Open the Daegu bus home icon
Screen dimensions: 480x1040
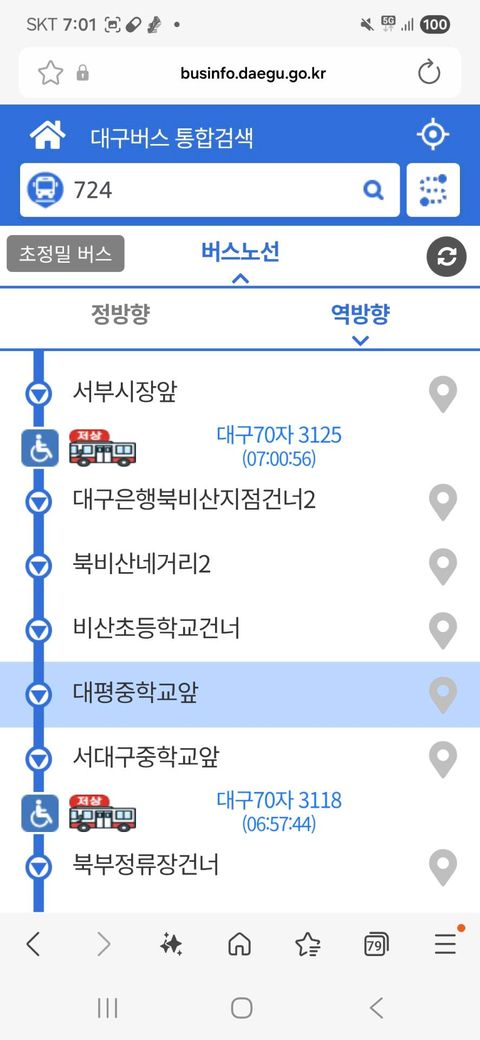pos(48,136)
